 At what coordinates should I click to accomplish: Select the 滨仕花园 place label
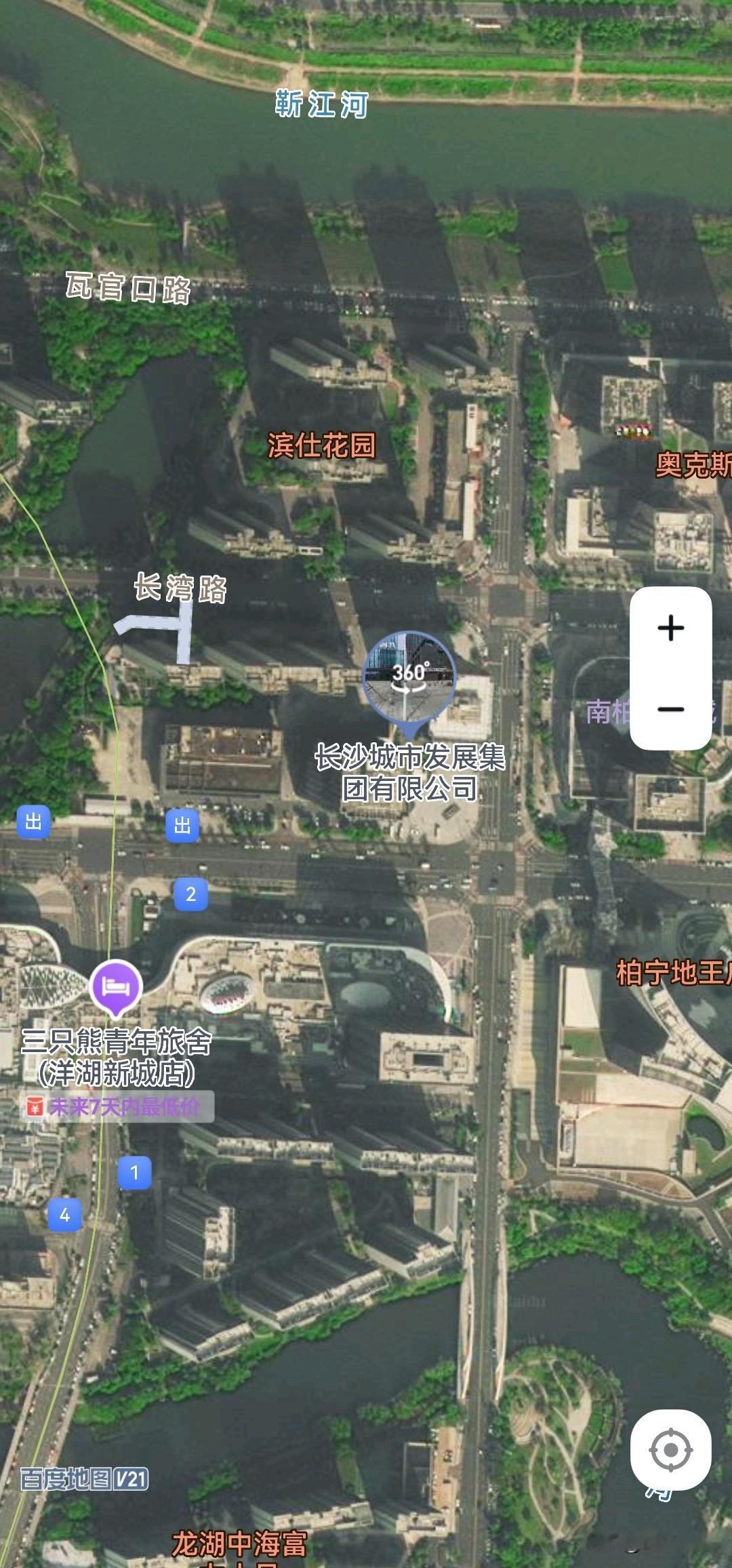pos(321,445)
